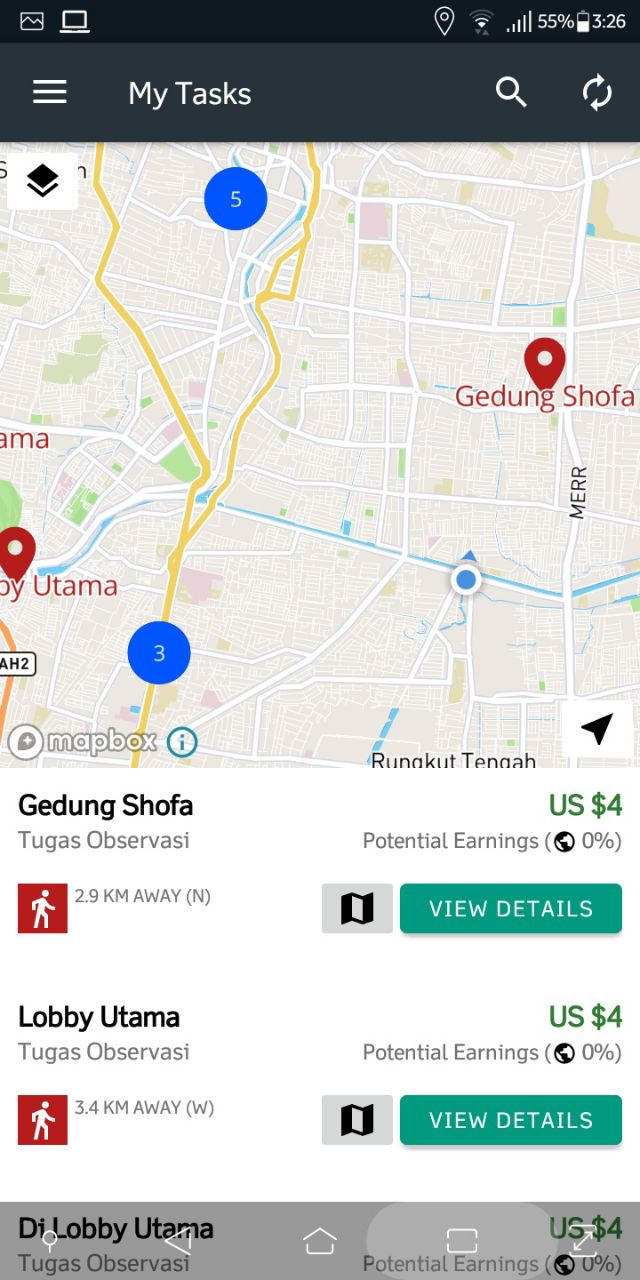Show Gedung Shofa on the map
Image resolution: width=640 pixels, height=1280 pixels.
[357, 908]
